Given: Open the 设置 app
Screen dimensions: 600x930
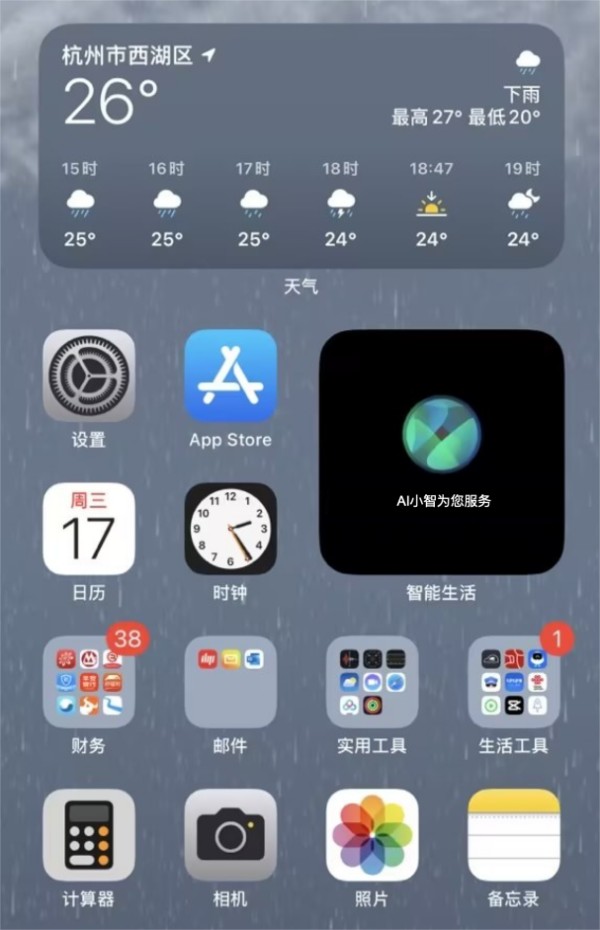Looking at the screenshot, I should coord(89,376).
